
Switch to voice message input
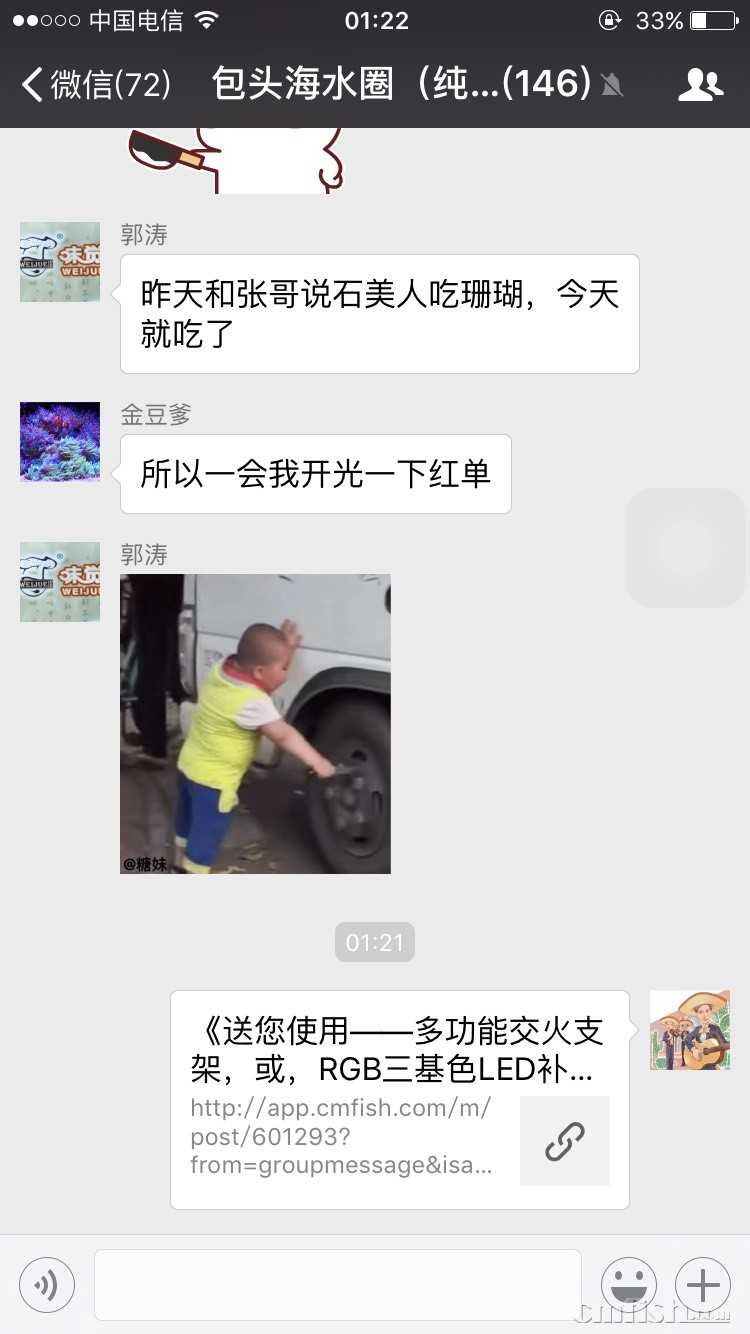[46, 1285]
